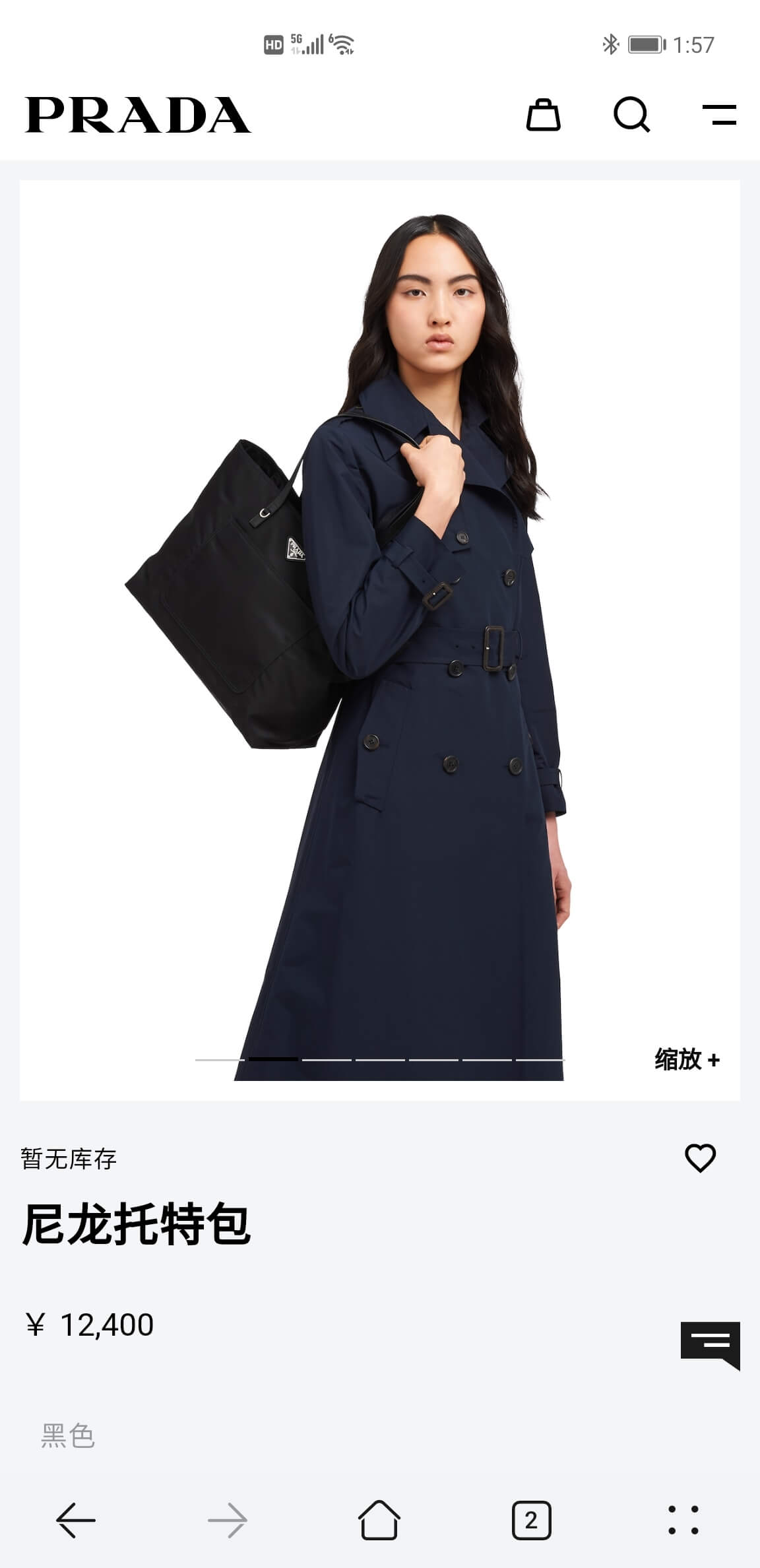Screen dimensions: 760x1568
Task: Add 尼龙托特包 to wishlist with the heart
Action: coord(700,1158)
